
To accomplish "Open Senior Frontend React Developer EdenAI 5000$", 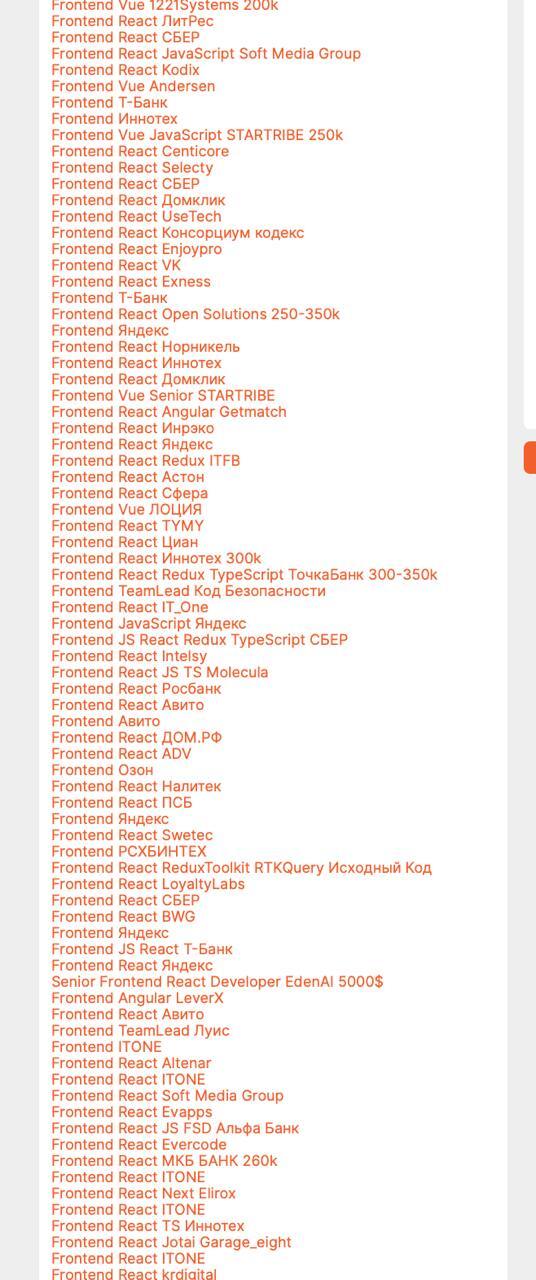I will 217,982.
